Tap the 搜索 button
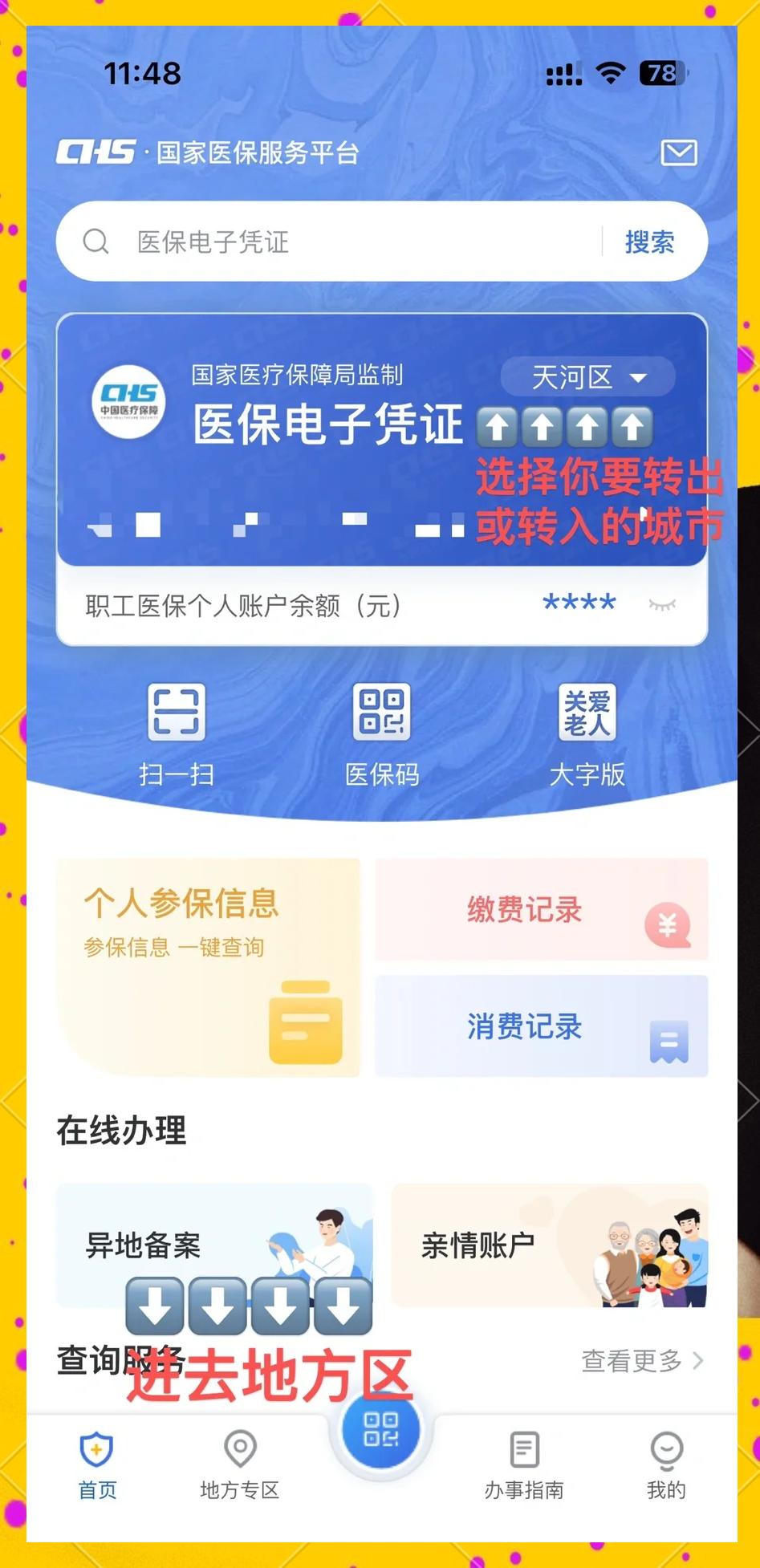The height and width of the screenshot is (1568, 760). [x=649, y=242]
